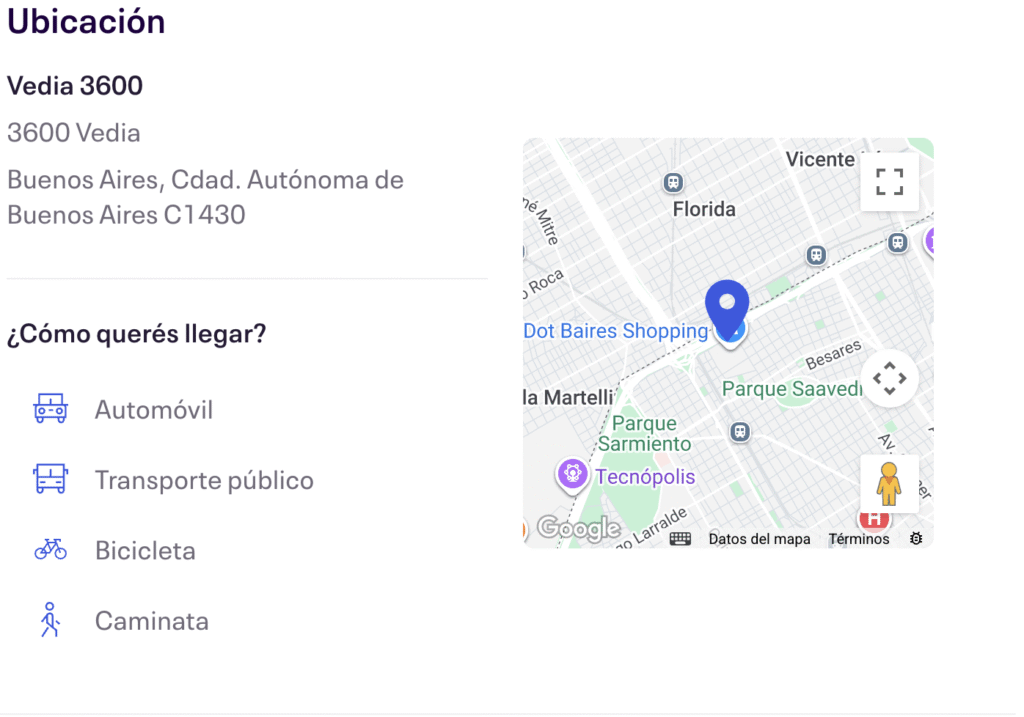Select Transporte público directions

click(203, 480)
